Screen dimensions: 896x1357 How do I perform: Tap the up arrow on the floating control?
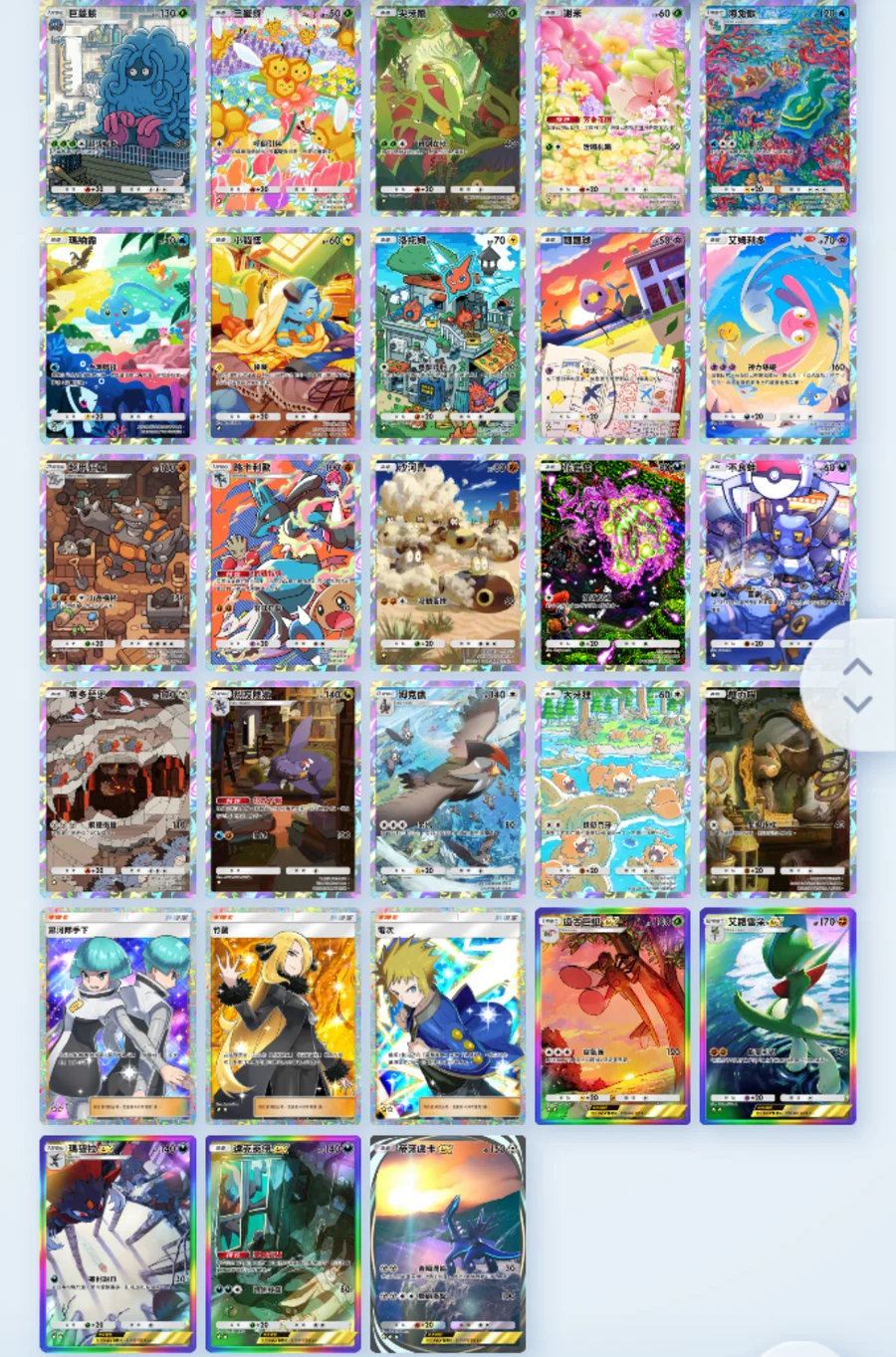pos(857,667)
